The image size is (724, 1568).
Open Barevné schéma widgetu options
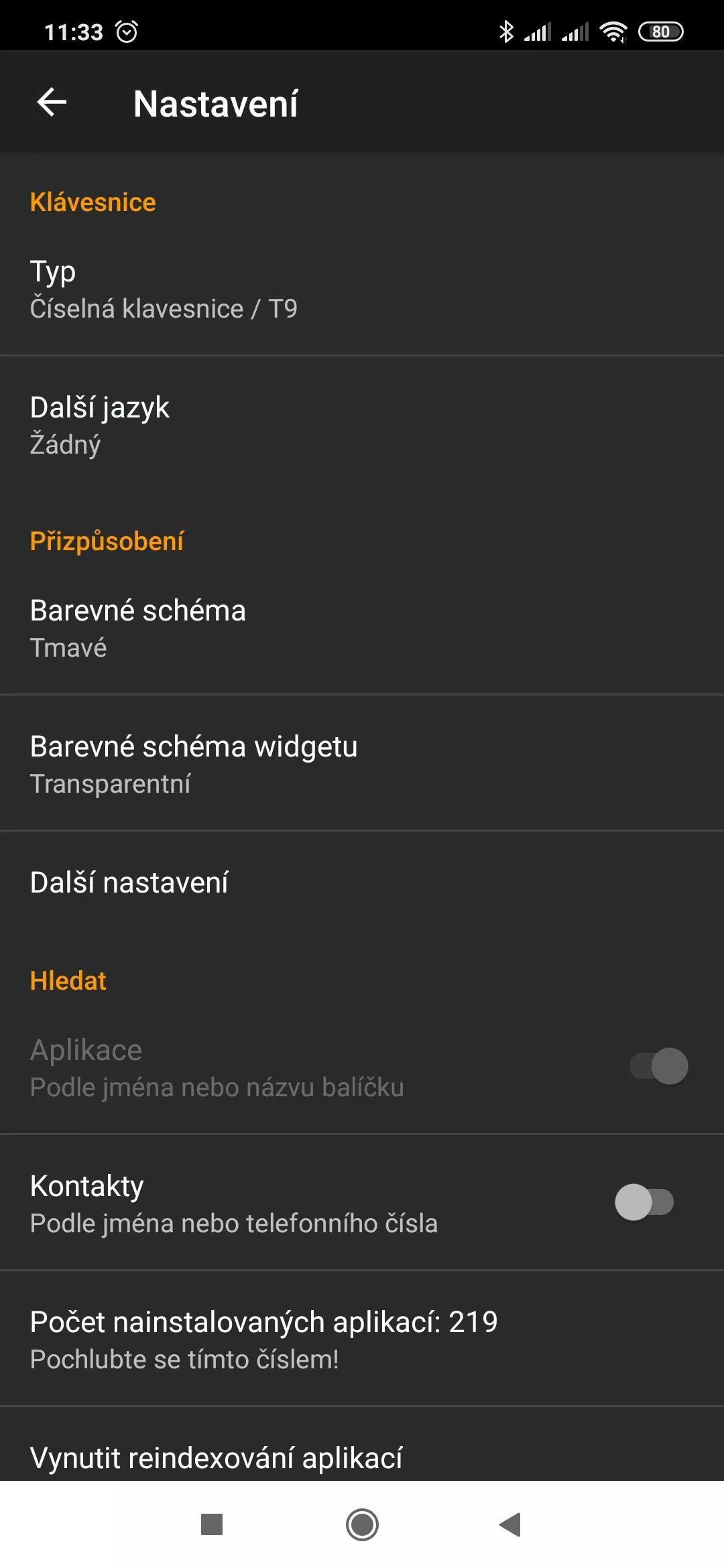coord(362,764)
